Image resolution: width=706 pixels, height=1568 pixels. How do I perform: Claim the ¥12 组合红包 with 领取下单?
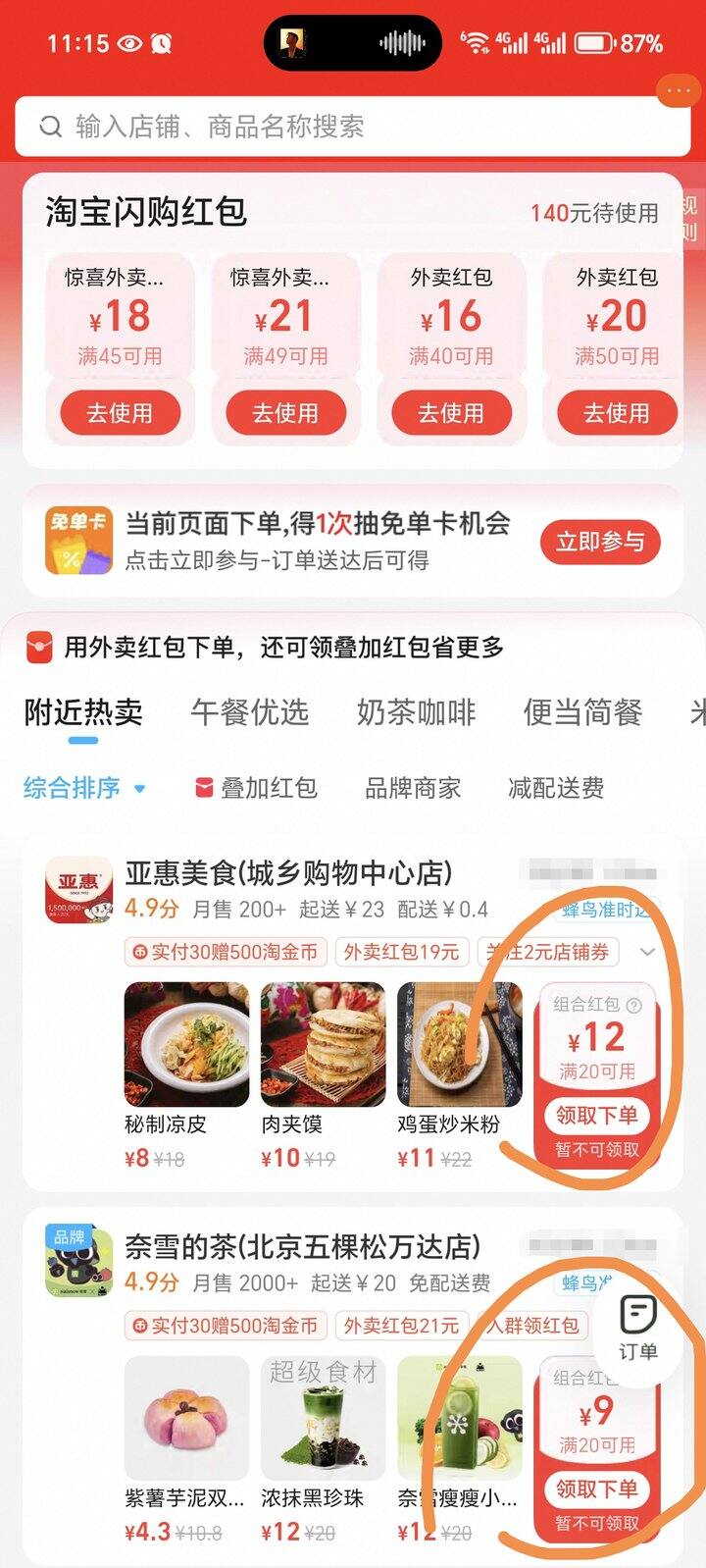tap(596, 1115)
